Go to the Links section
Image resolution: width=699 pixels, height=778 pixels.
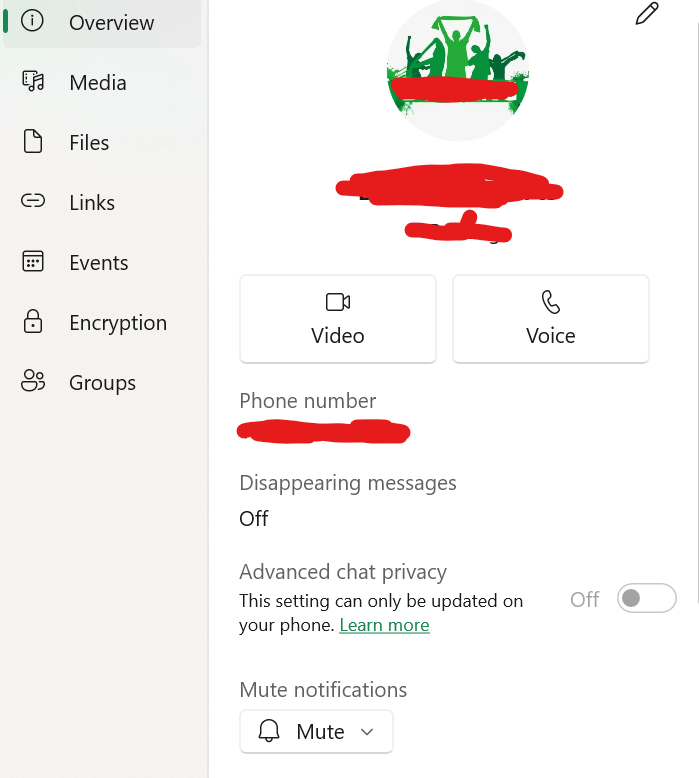point(91,203)
